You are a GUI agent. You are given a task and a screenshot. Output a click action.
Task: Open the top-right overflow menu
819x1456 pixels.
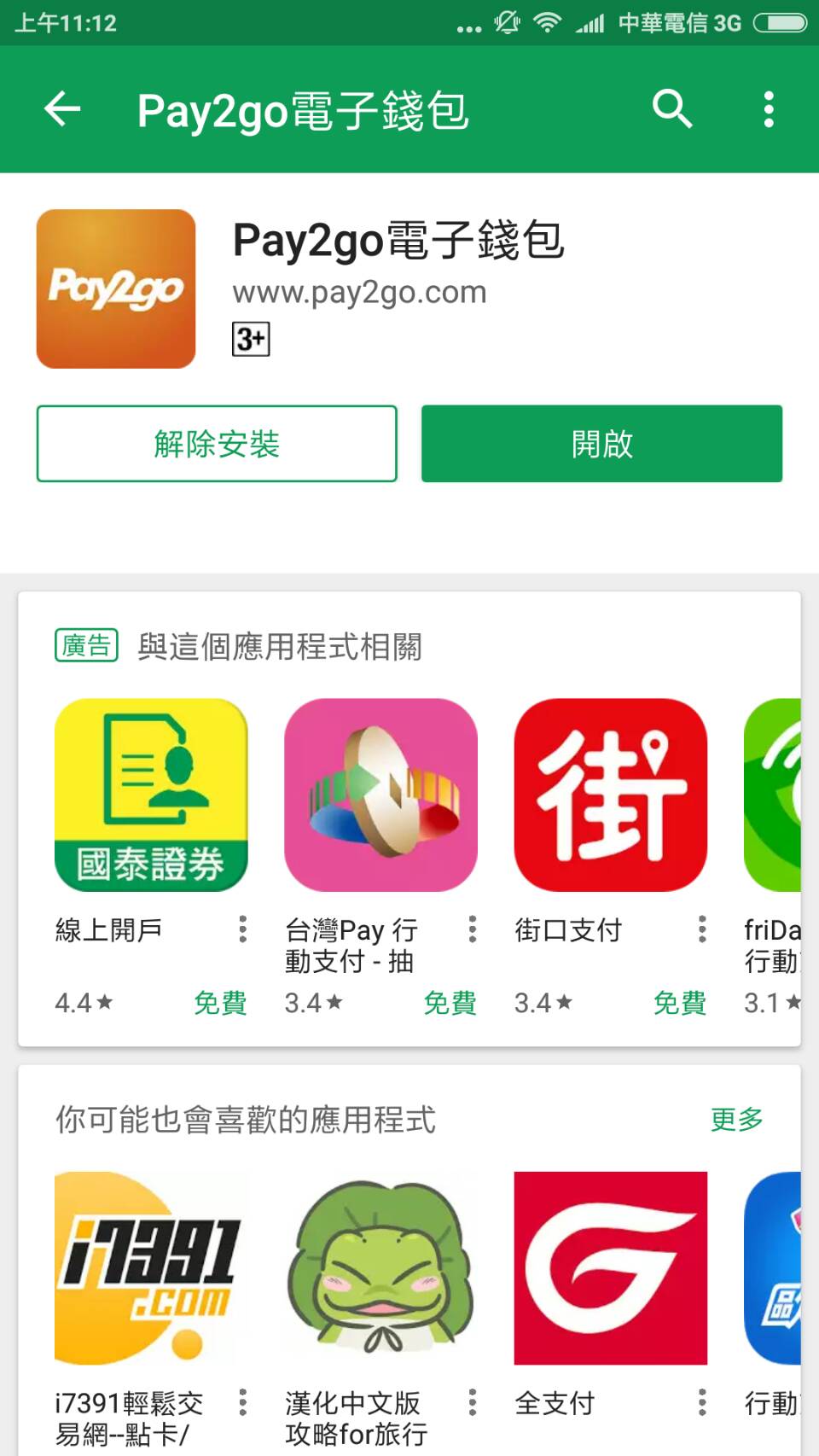[769, 109]
